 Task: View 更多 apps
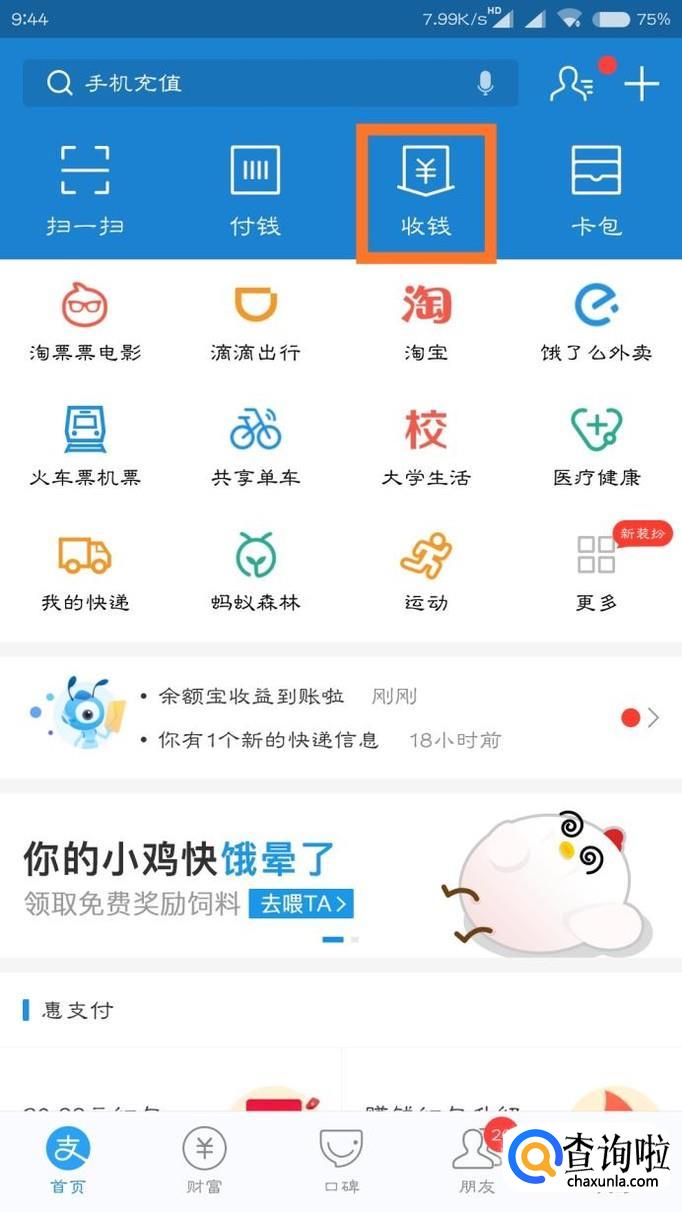(596, 570)
